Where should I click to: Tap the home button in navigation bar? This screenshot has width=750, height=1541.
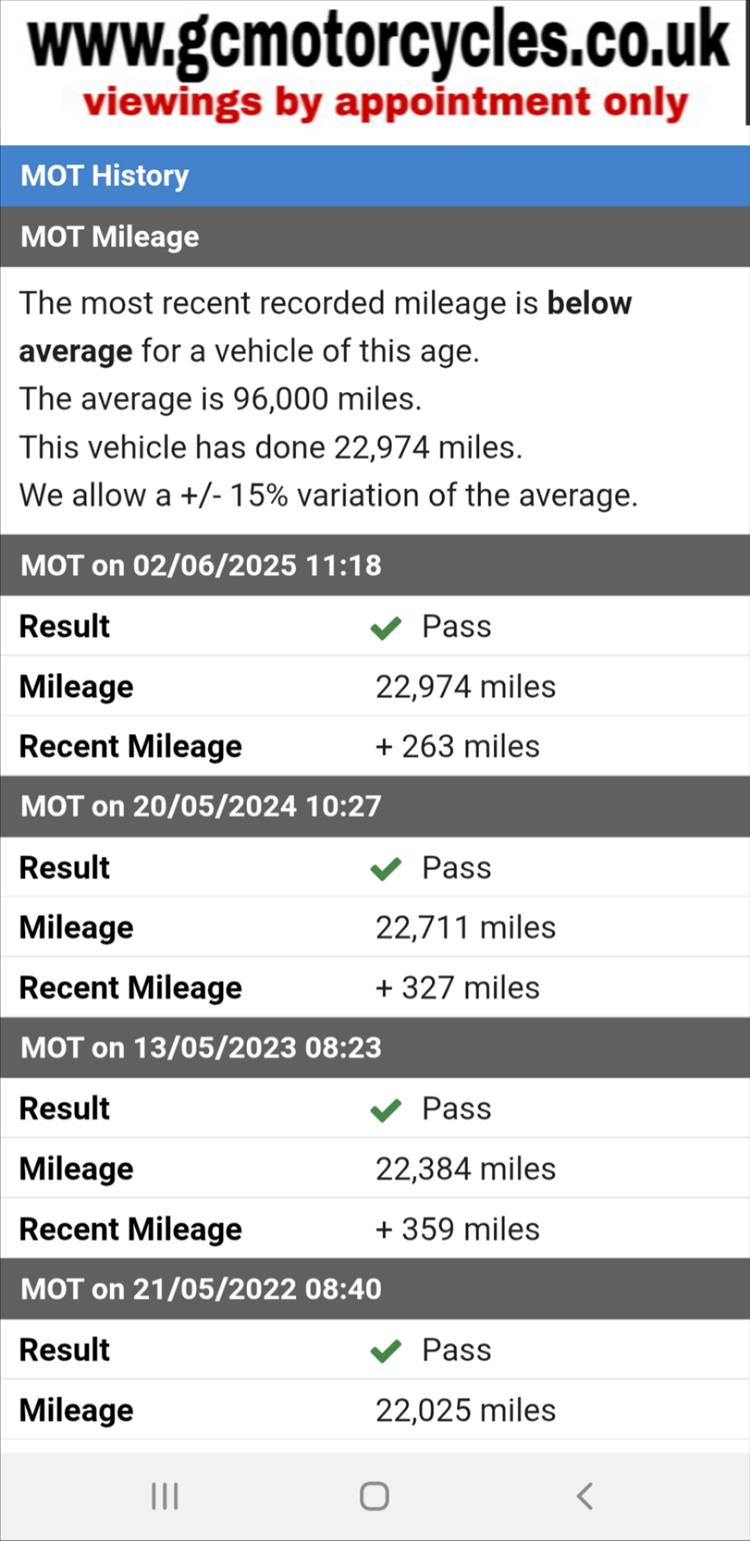pyautogui.click(x=374, y=1496)
